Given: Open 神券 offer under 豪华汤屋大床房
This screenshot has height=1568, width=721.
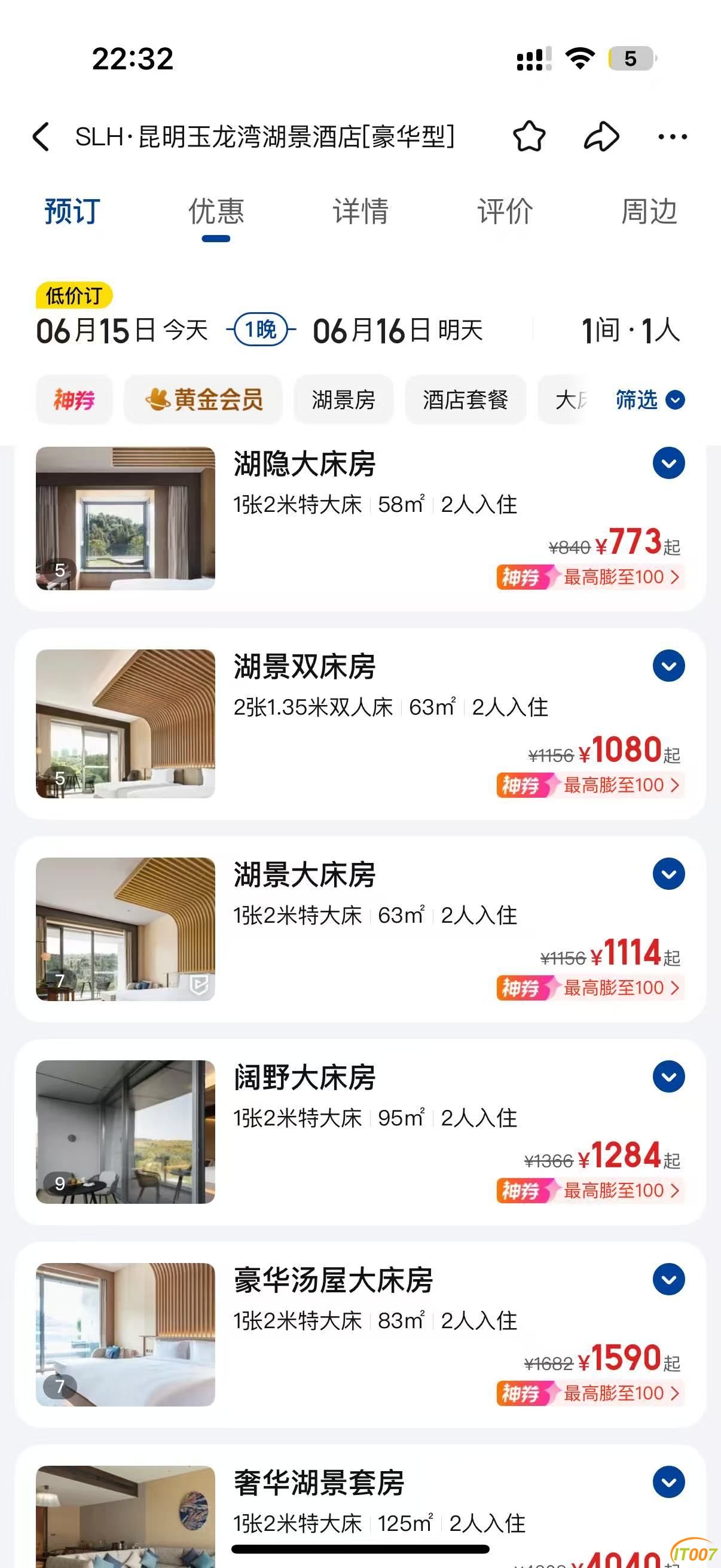Looking at the screenshot, I should point(590,1393).
